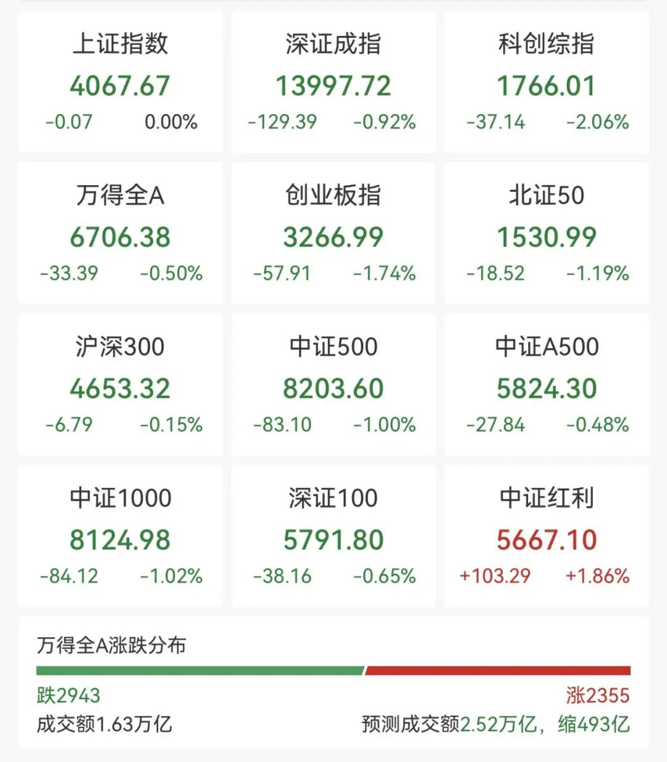Tap the 中证1000 card
The image size is (667, 762).
click(x=121, y=538)
